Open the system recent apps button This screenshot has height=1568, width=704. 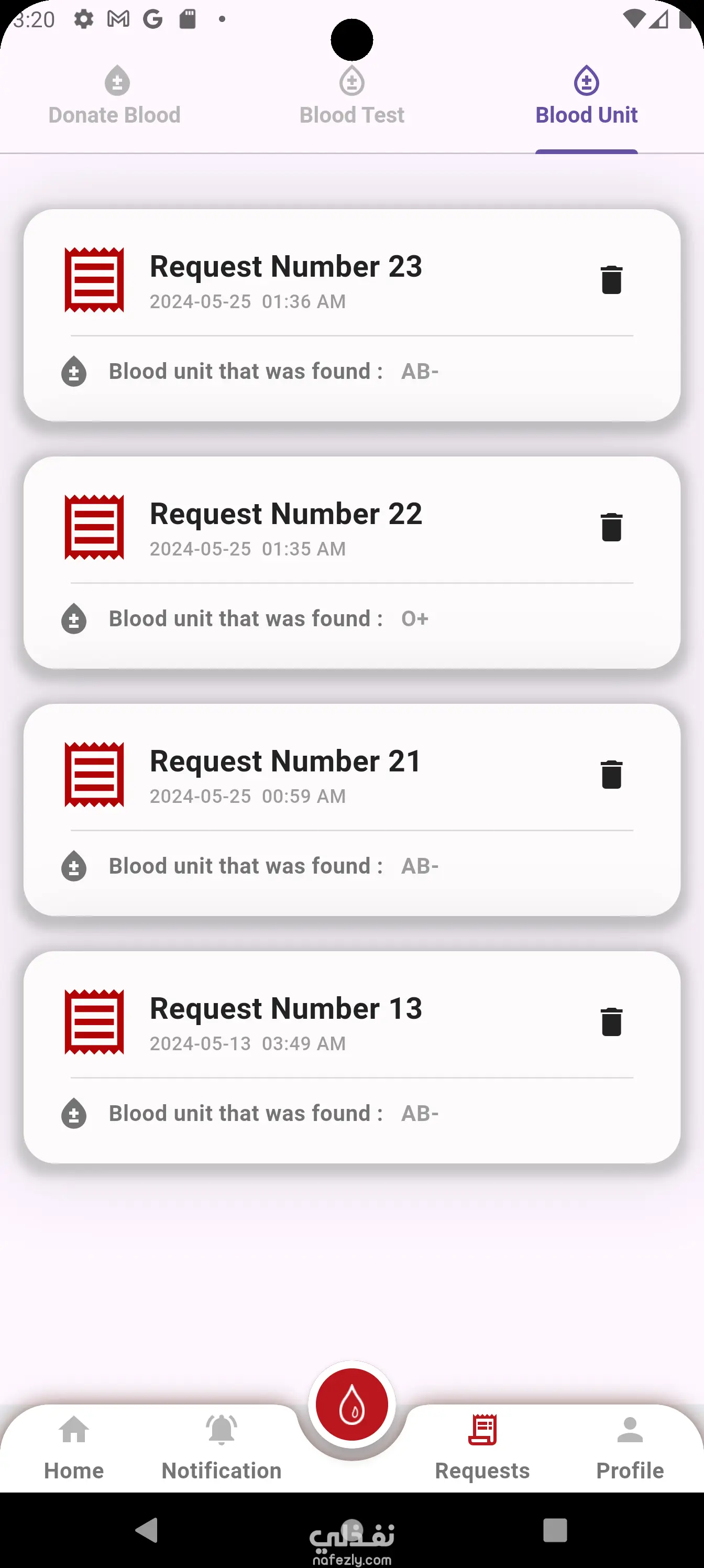(555, 1530)
